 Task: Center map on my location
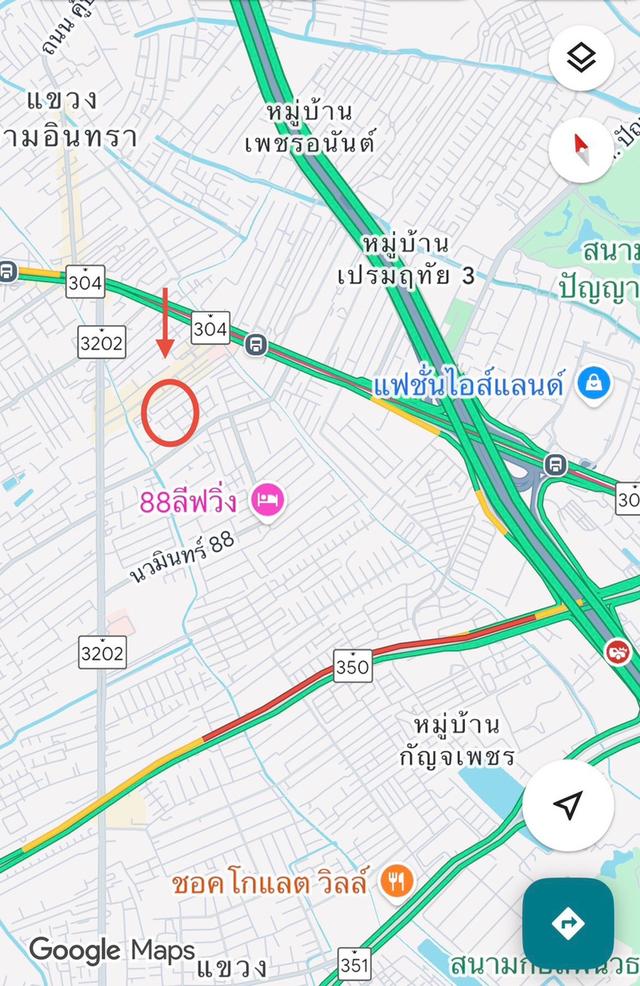568,805
